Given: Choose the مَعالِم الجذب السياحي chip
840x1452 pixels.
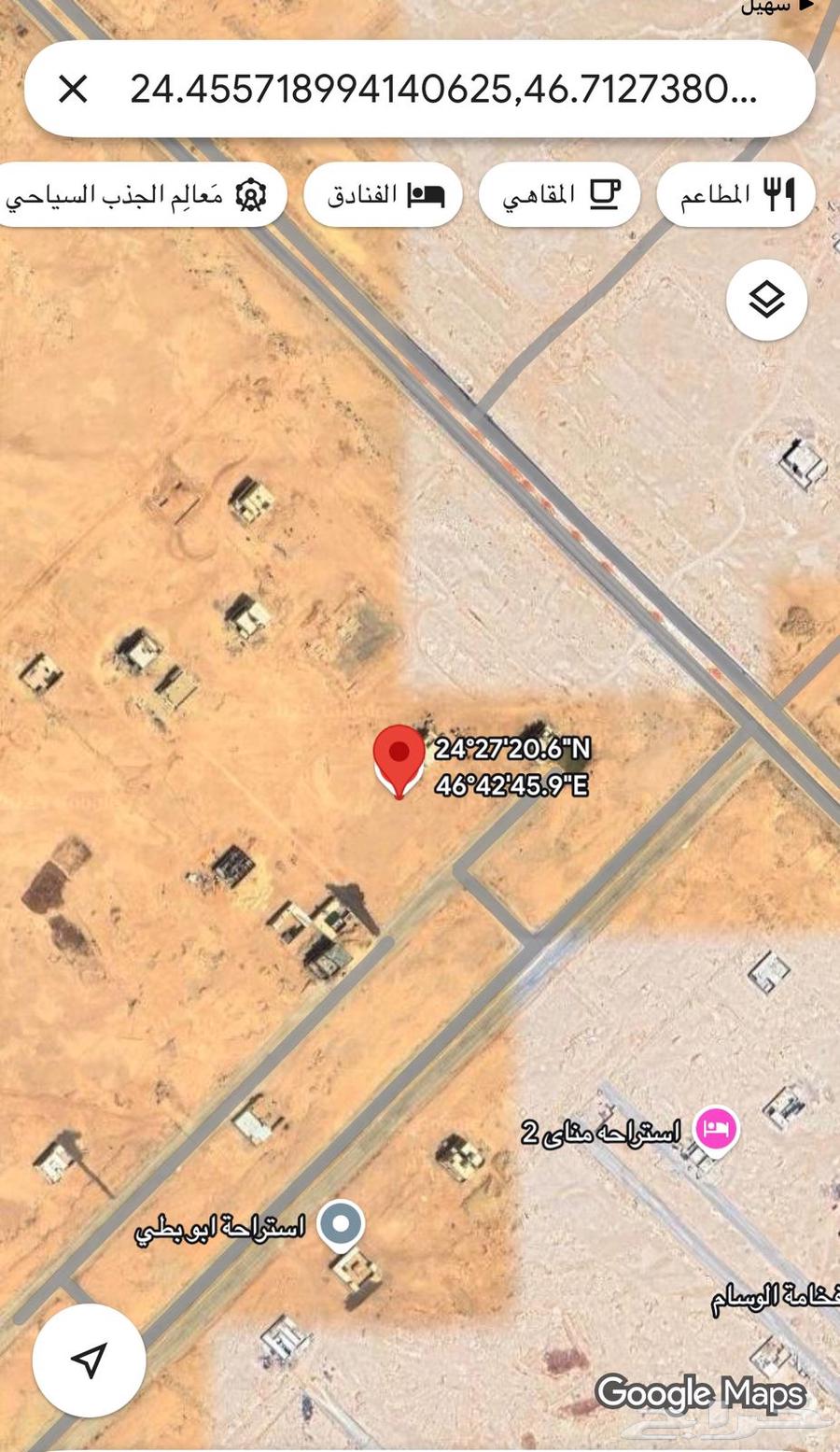Looking at the screenshot, I should [x=140, y=195].
